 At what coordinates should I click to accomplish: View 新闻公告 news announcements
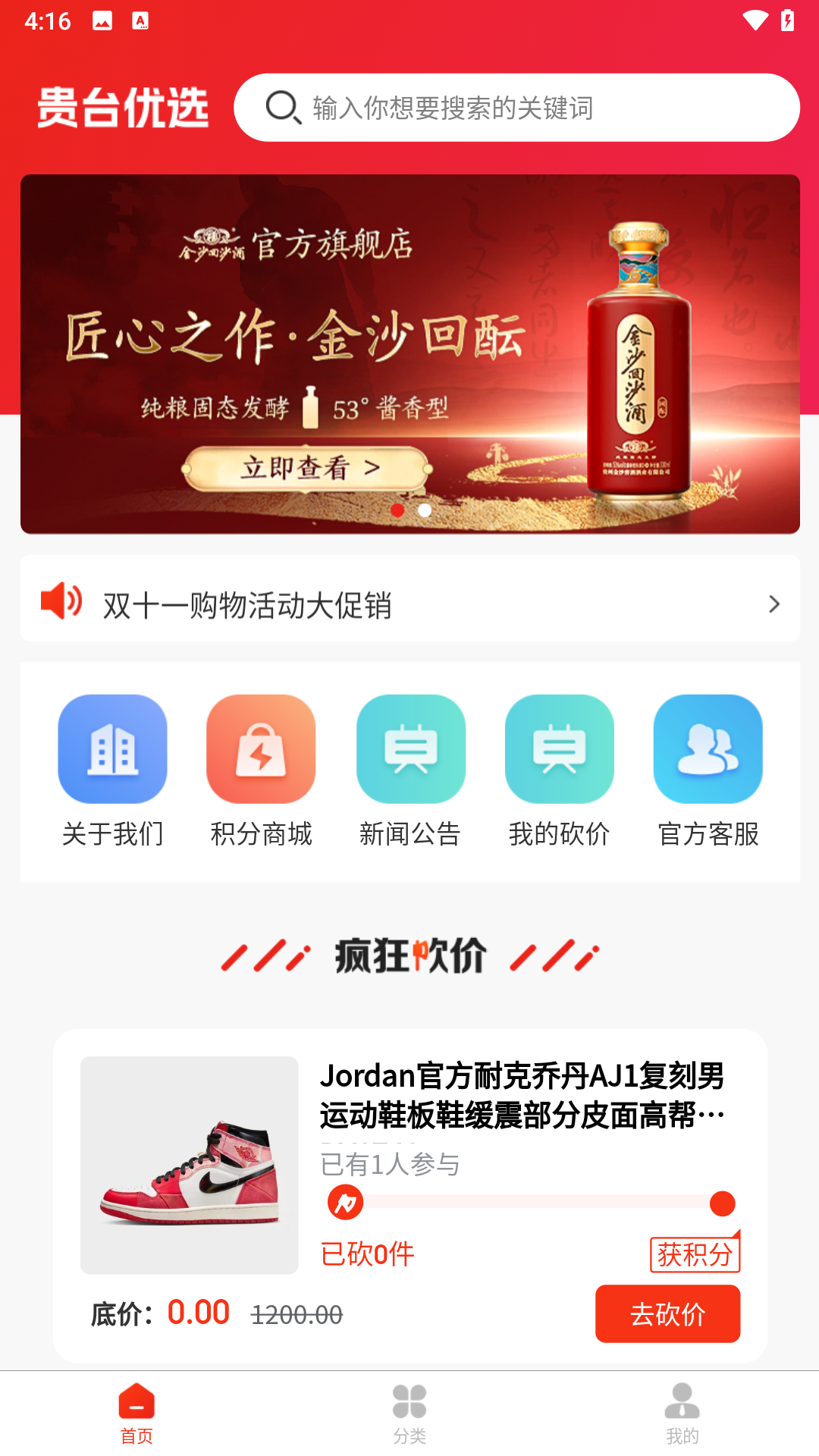[x=410, y=770]
